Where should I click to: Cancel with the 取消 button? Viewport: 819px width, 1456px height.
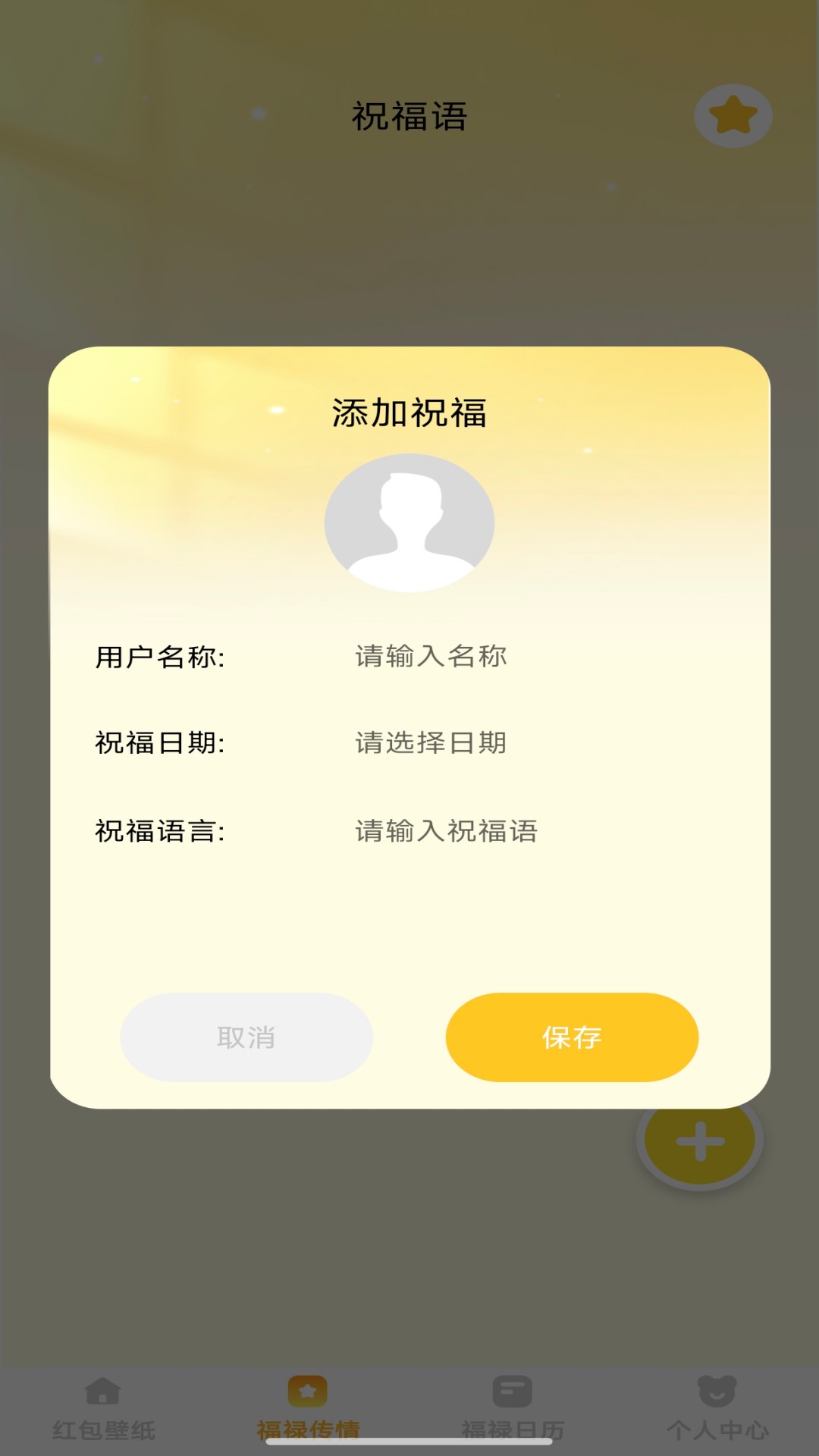[246, 1037]
